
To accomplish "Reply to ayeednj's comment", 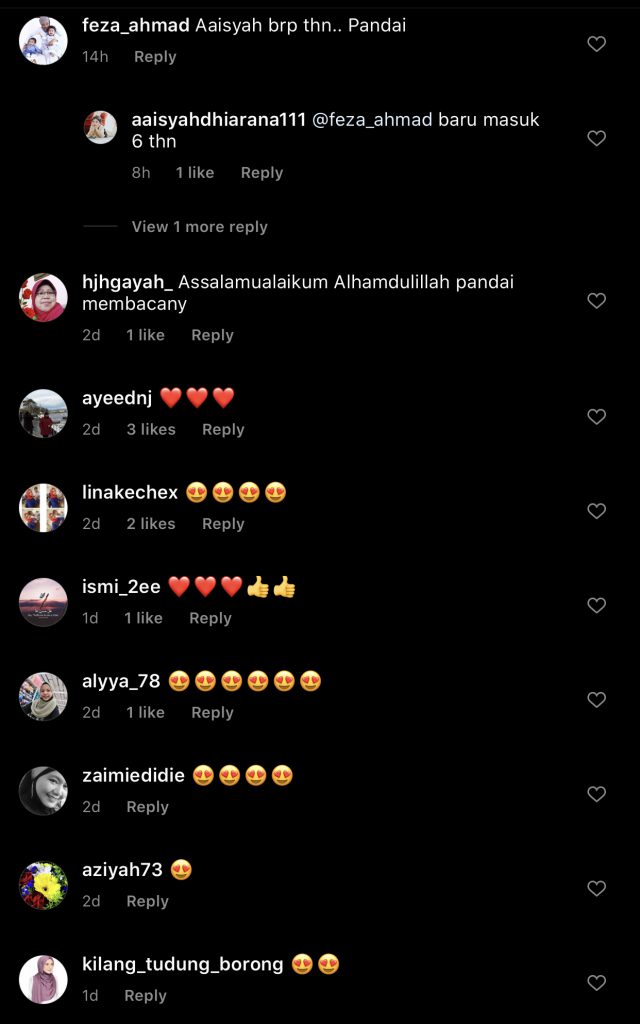I will coord(223,429).
